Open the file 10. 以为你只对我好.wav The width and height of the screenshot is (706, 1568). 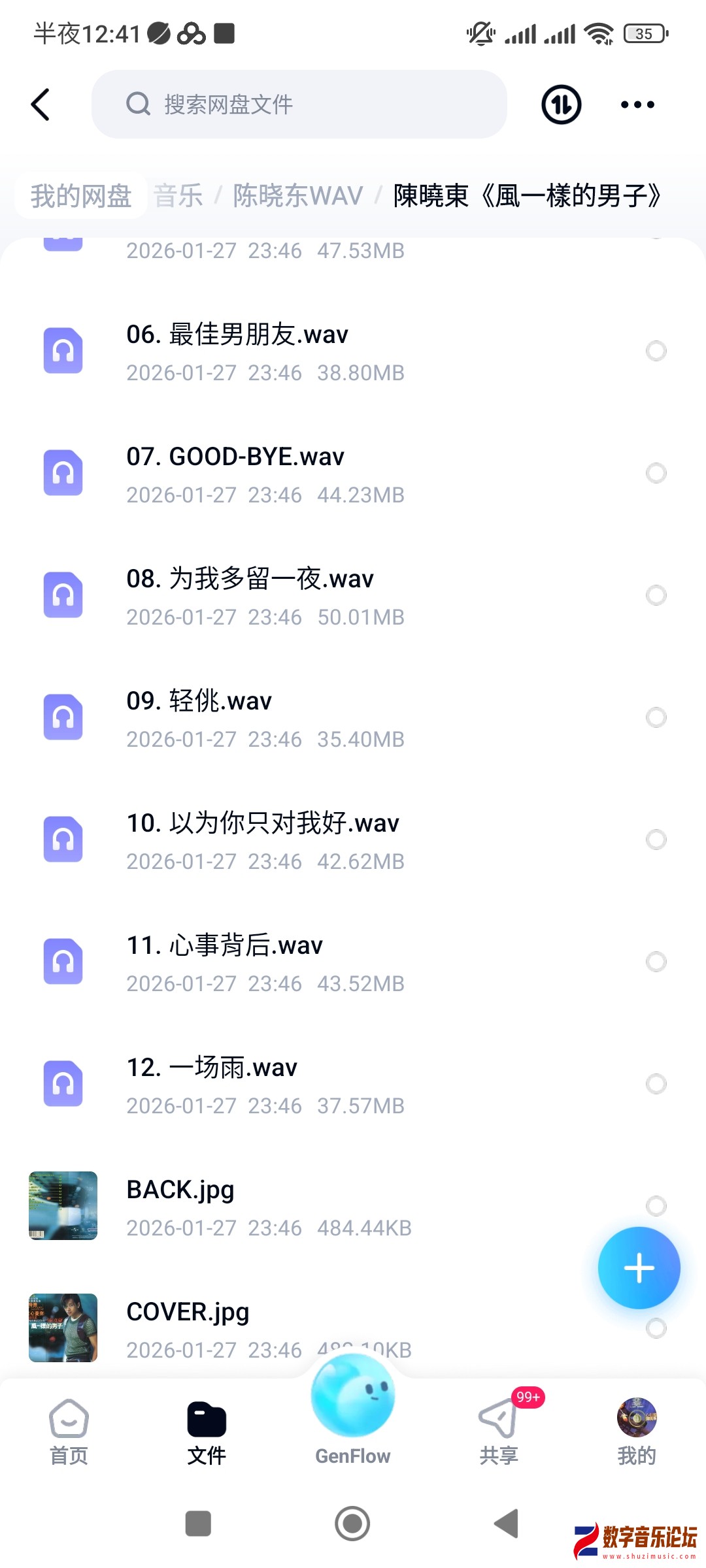(263, 823)
